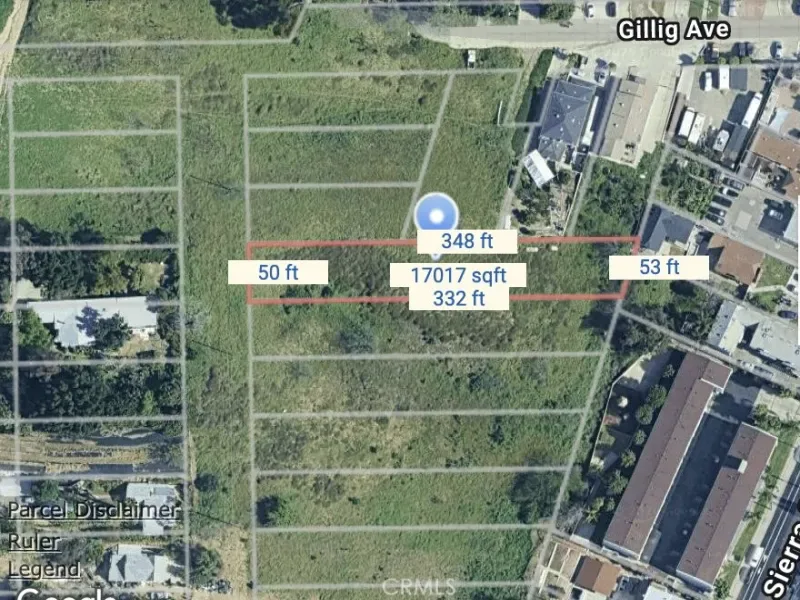800x600 pixels.
Task: Open the Parcel Disclaimer link
Action: [92, 511]
